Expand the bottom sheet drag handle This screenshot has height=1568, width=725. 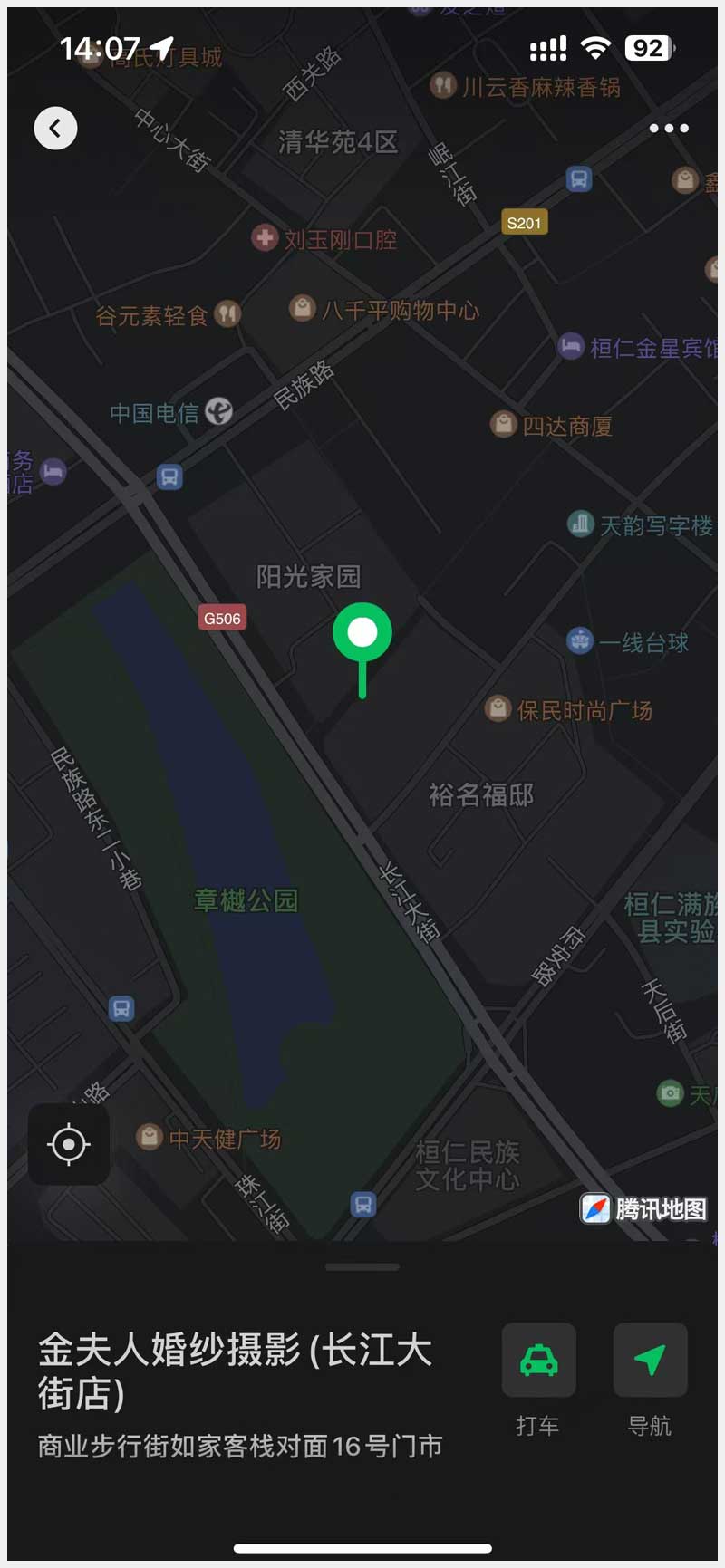pos(362,1266)
